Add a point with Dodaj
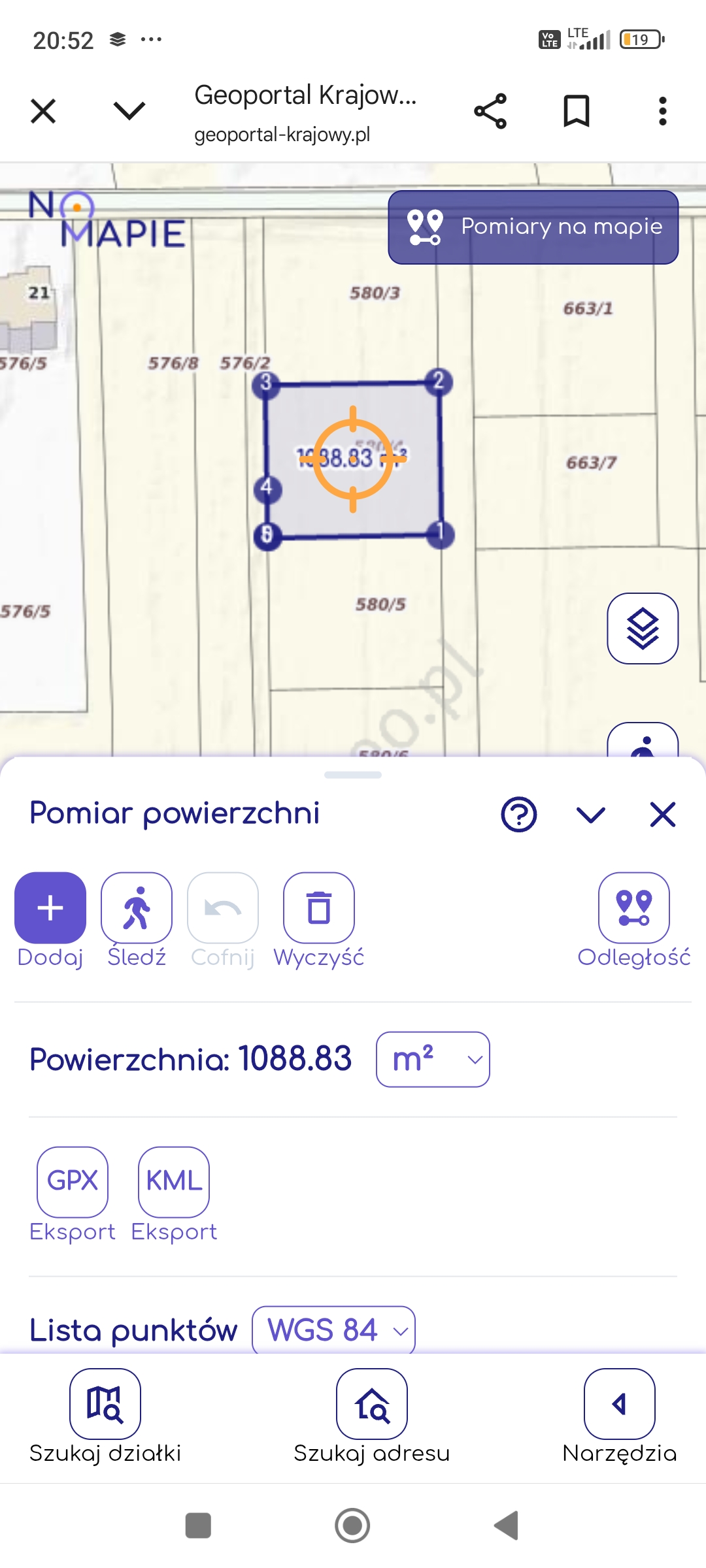This screenshot has height=1568, width=706. coord(50,908)
